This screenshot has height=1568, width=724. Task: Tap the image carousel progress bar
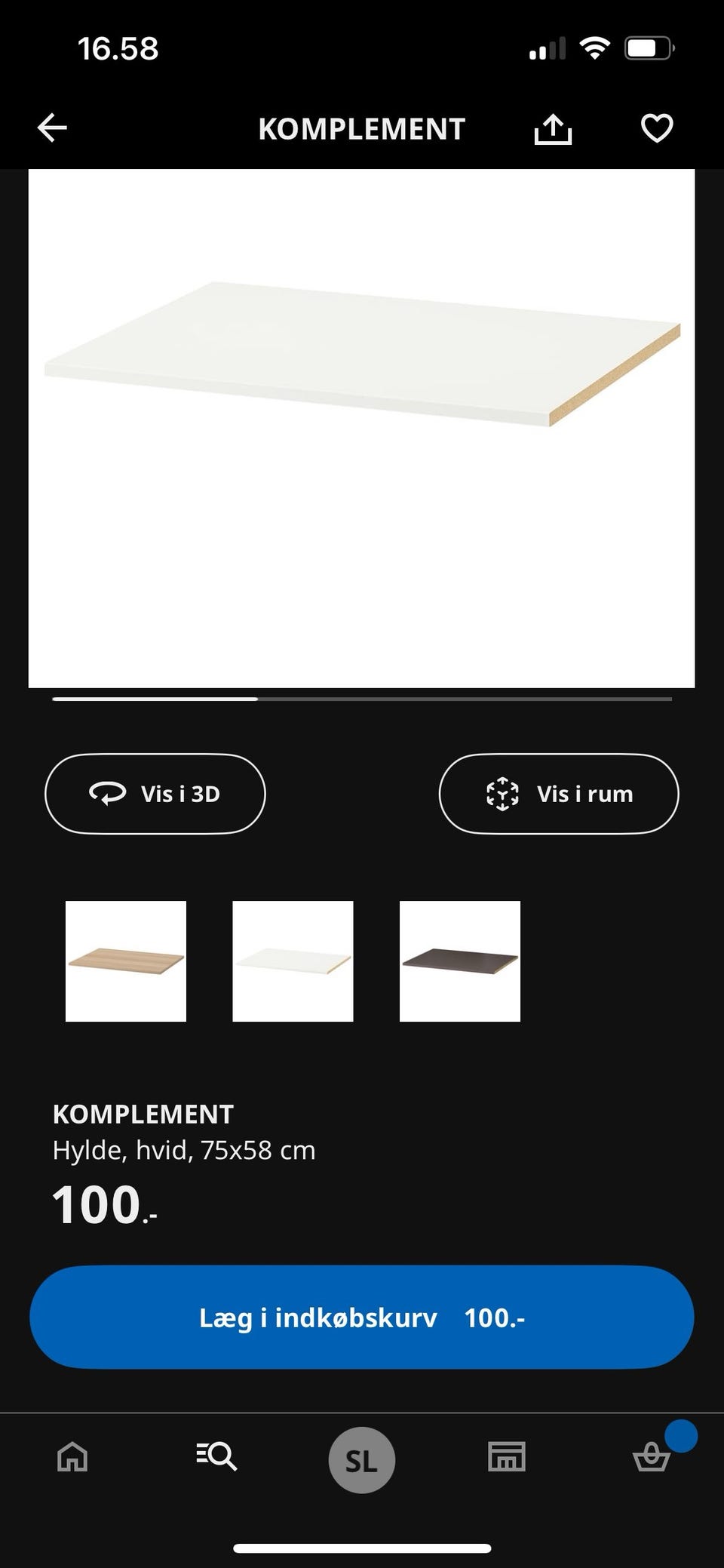click(x=361, y=700)
